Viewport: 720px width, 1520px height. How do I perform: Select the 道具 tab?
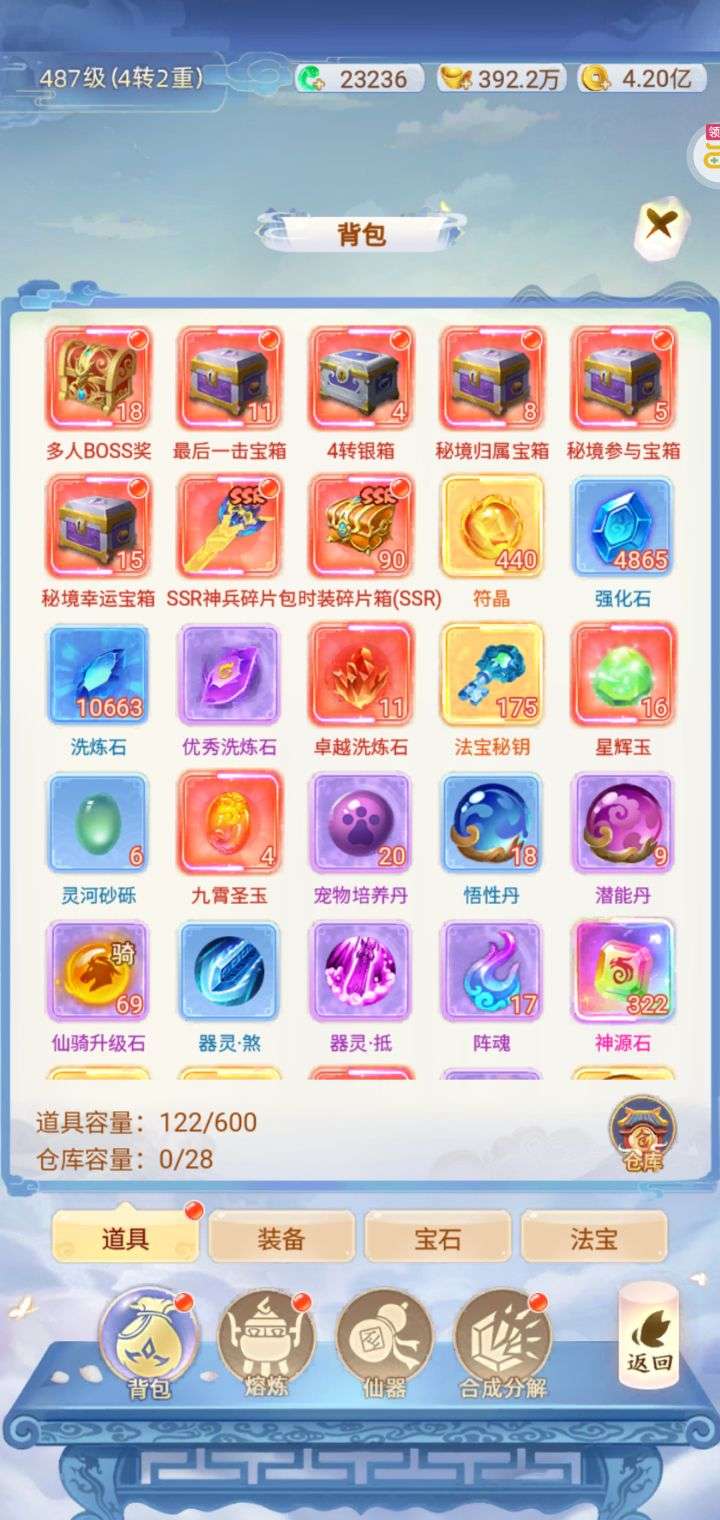(125, 1238)
